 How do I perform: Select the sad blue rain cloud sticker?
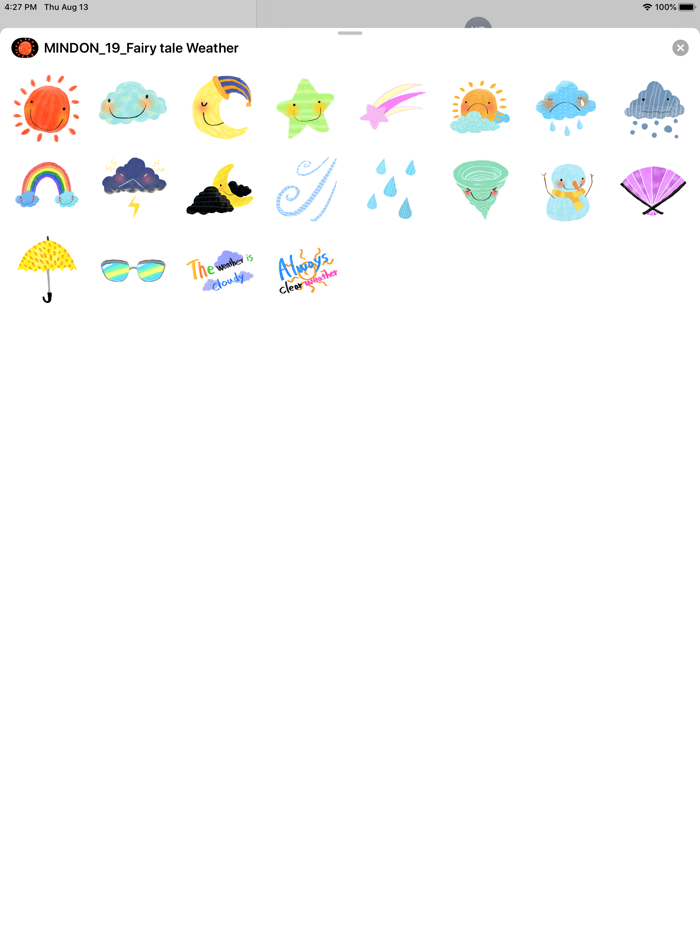(x=566, y=108)
